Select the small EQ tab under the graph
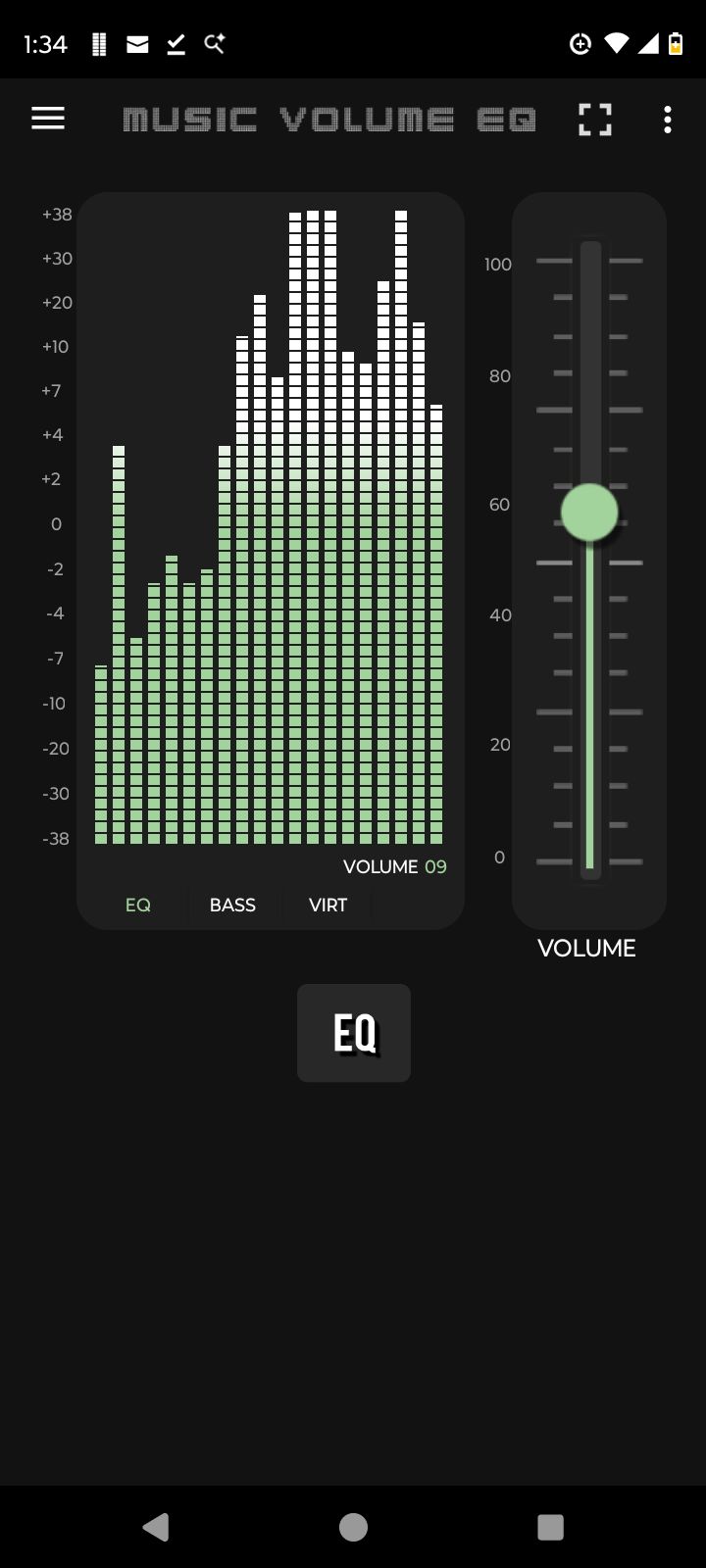This screenshot has height=1568, width=706. (x=138, y=905)
